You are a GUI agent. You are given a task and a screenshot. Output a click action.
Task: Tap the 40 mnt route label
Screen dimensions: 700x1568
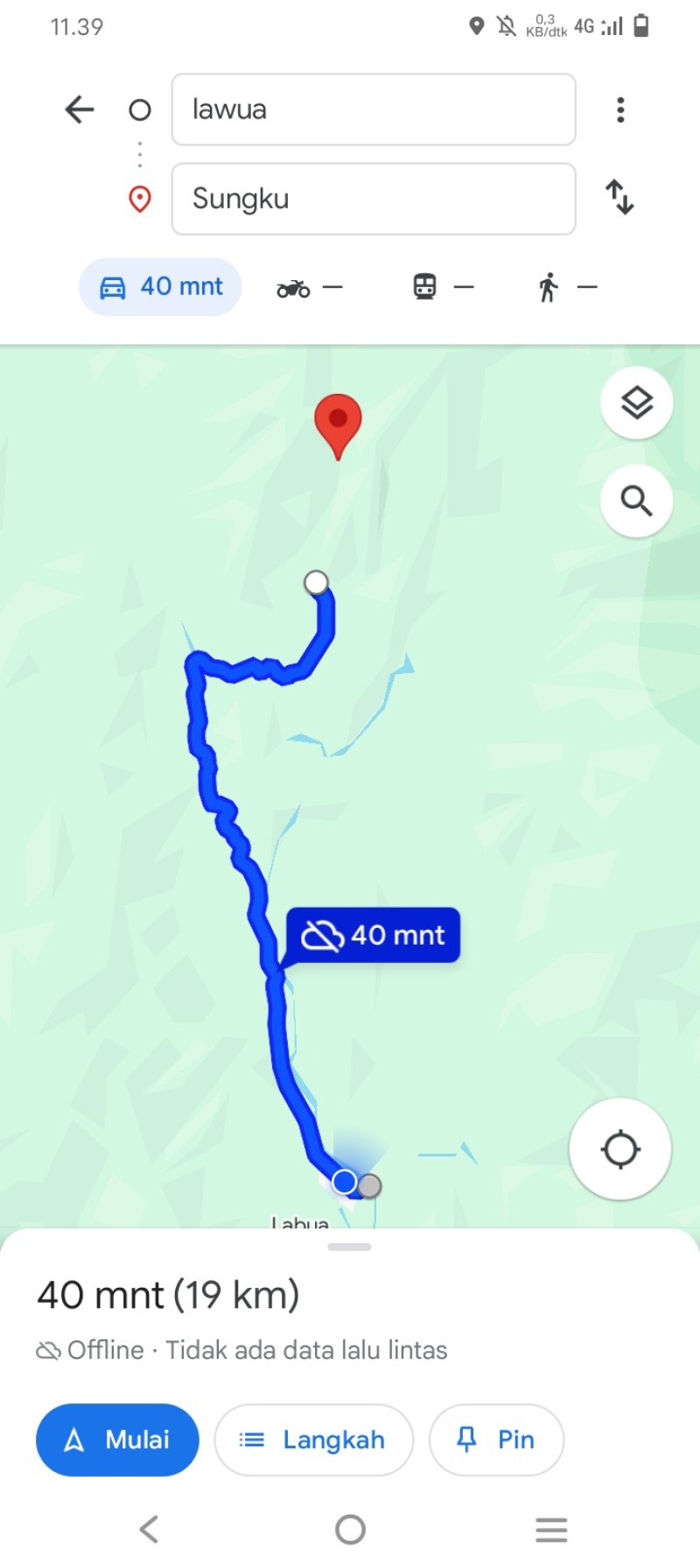click(x=374, y=935)
